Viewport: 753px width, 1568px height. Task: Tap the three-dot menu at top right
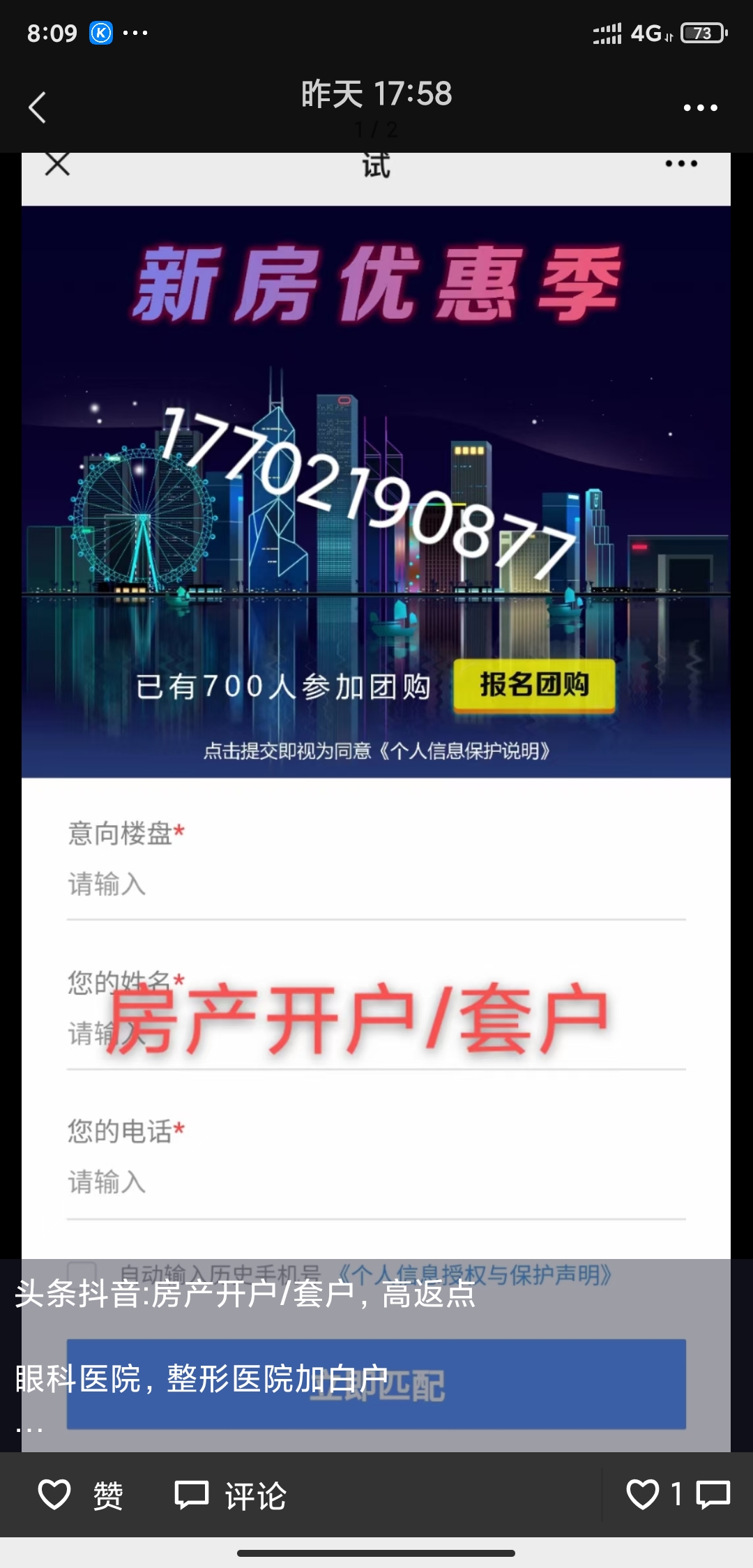[699, 106]
